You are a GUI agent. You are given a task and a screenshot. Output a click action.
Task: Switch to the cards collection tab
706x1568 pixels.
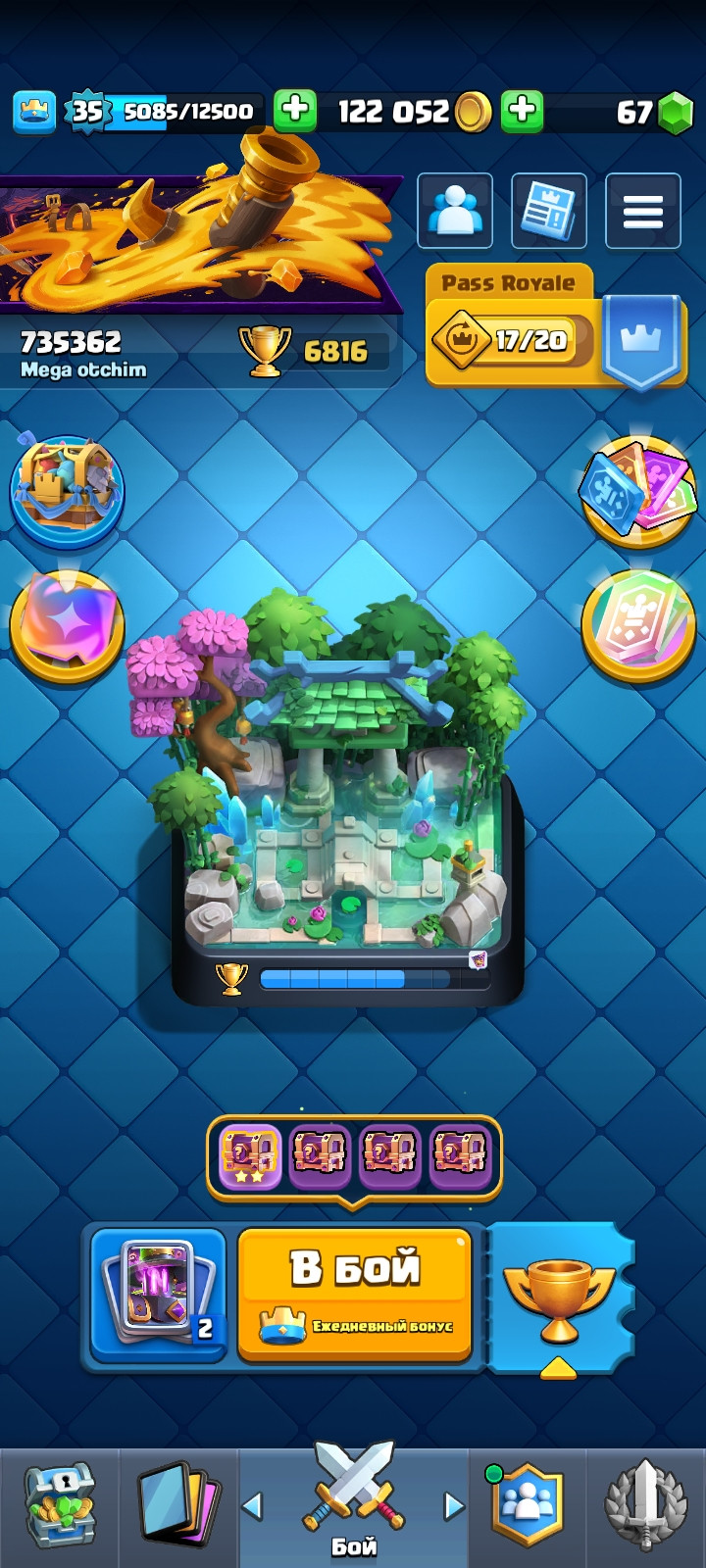pyautogui.click(x=178, y=1507)
